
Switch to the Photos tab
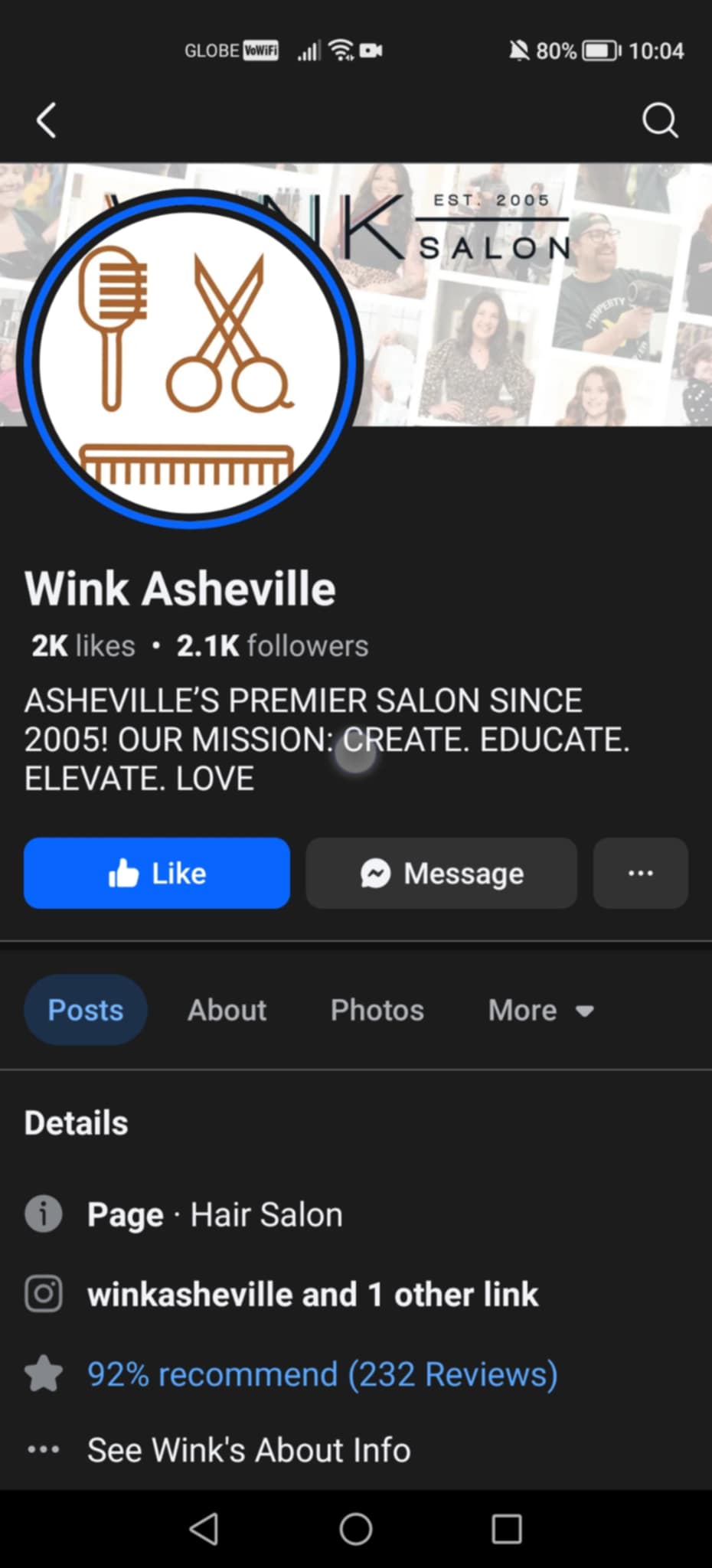coord(377,1010)
